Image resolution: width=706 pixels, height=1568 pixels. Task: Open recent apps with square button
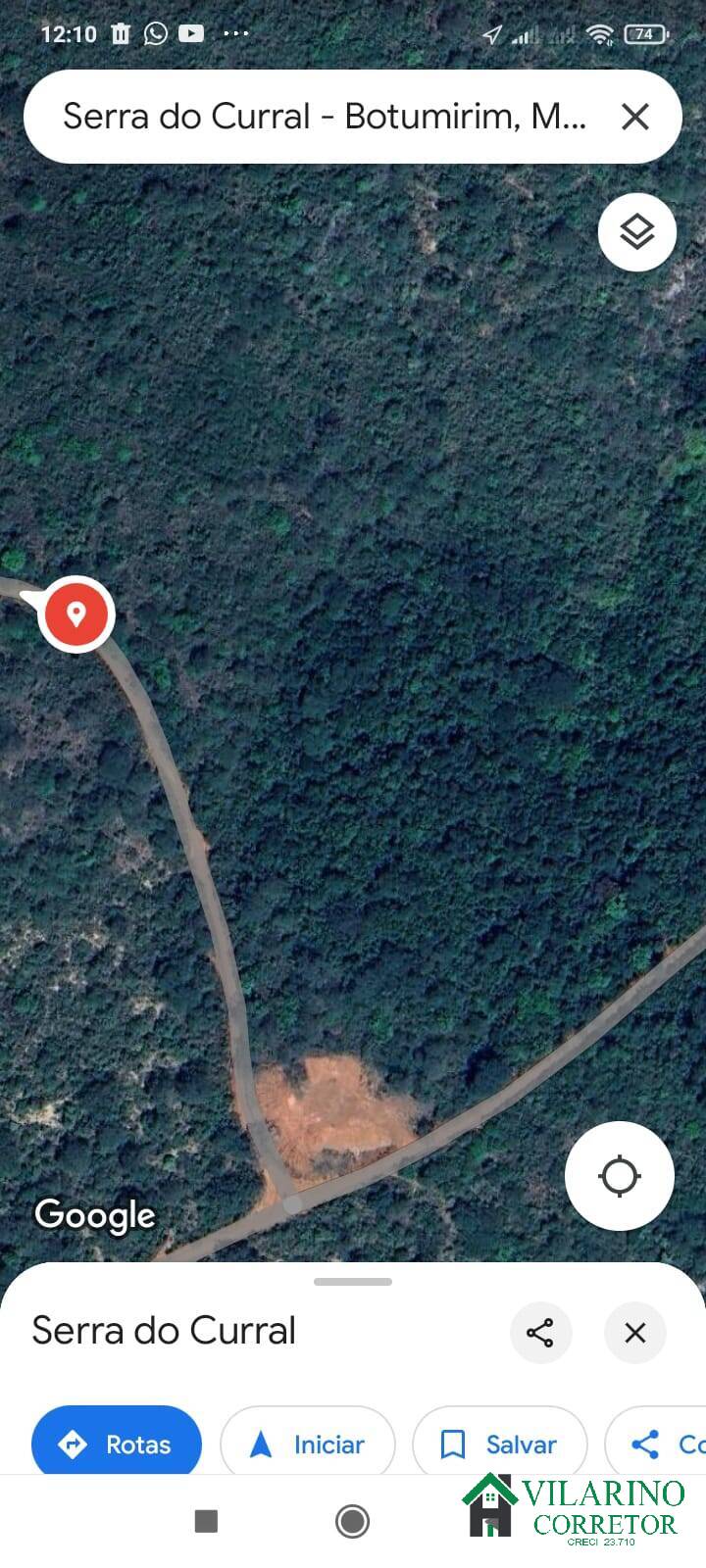pyautogui.click(x=206, y=1521)
